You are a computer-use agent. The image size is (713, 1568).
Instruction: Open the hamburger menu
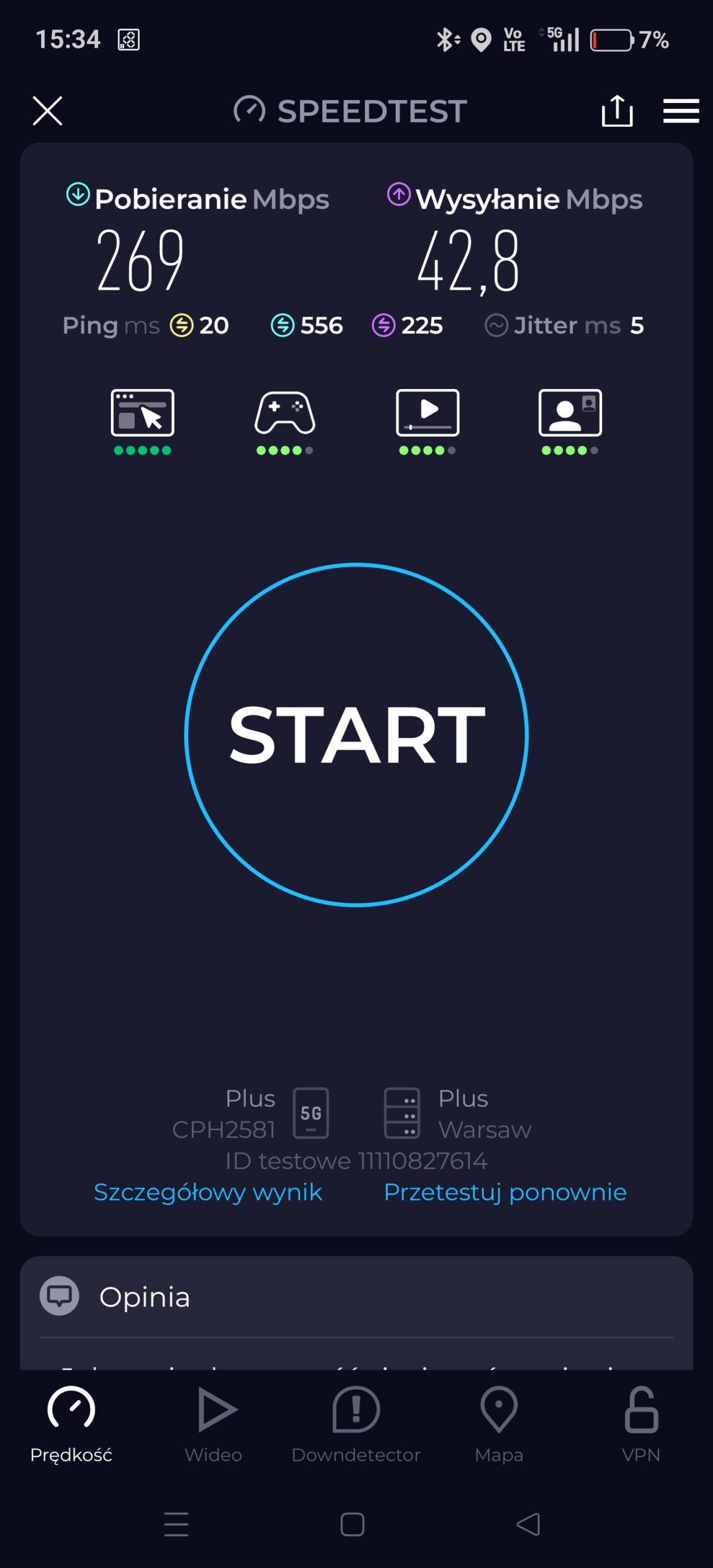click(x=681, y=111)
